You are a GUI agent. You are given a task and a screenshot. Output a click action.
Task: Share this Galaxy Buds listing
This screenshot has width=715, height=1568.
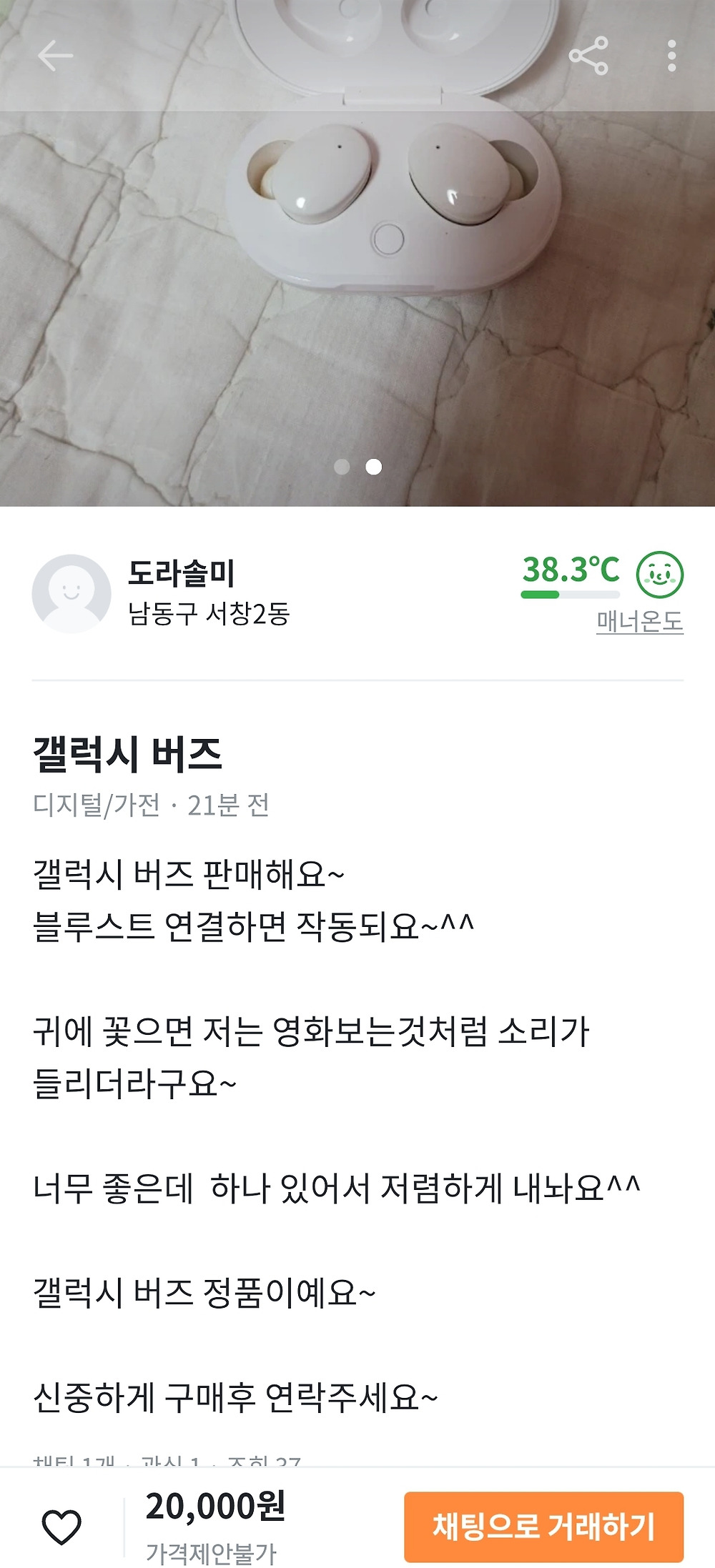pyautogui.click(x=588, y=56)
